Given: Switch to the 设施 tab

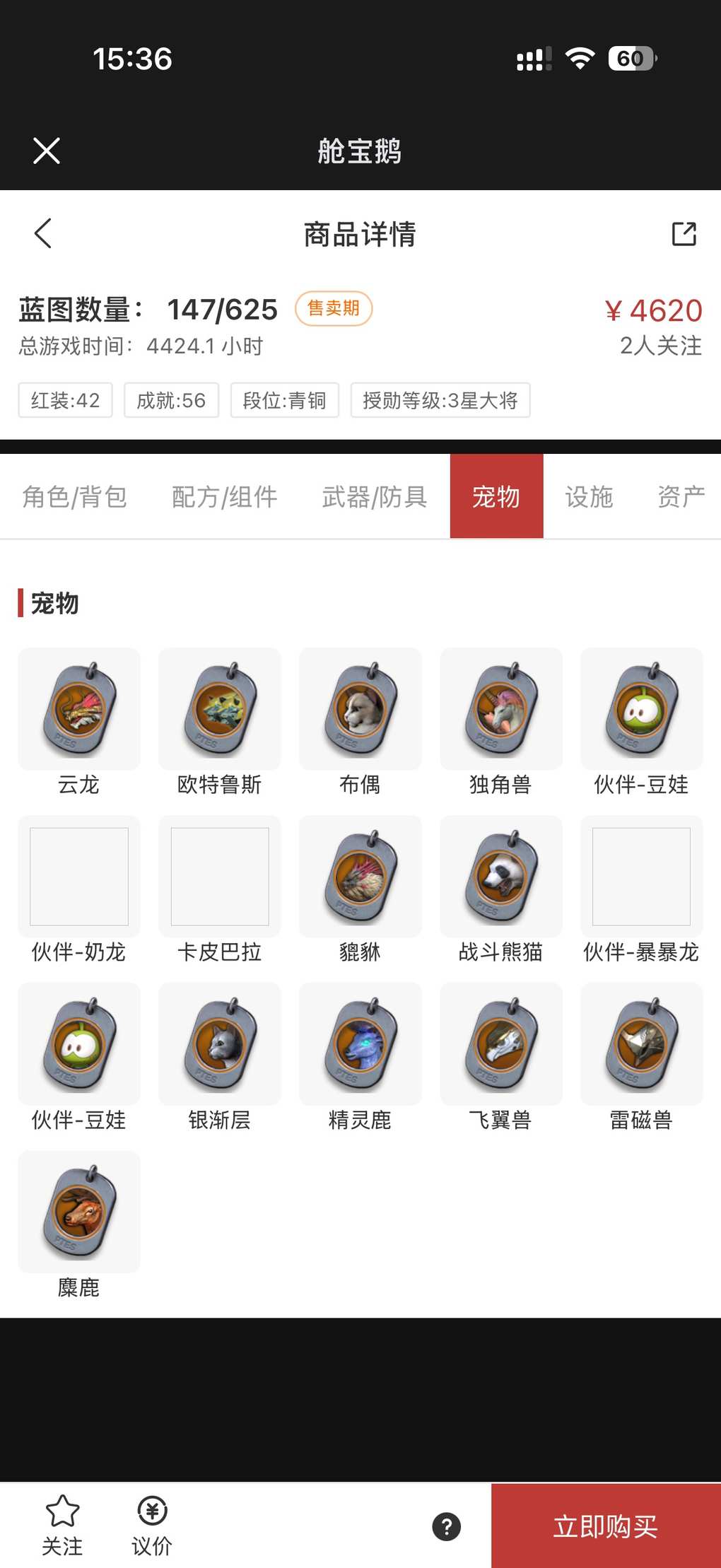Looking at the screenshot, I should (589, 497).
